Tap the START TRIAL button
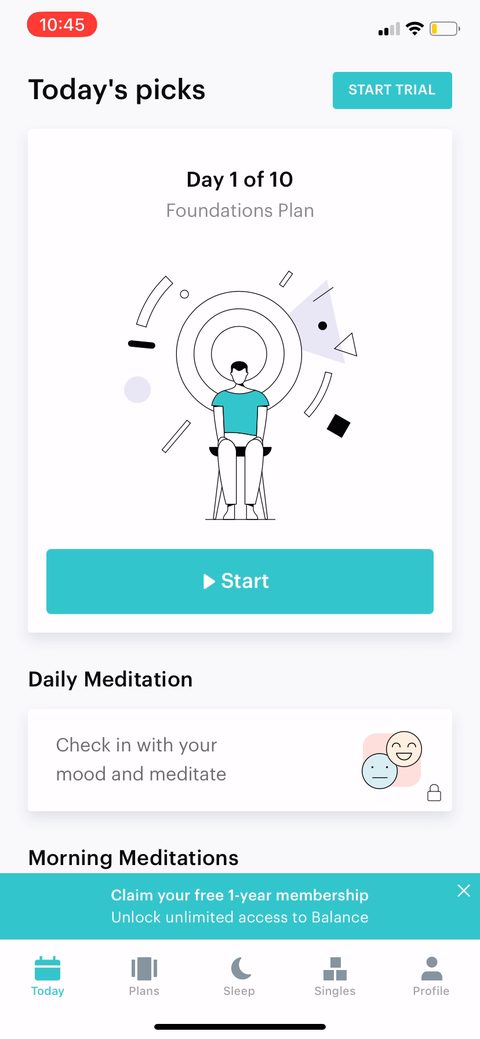 tap(392, 90)
